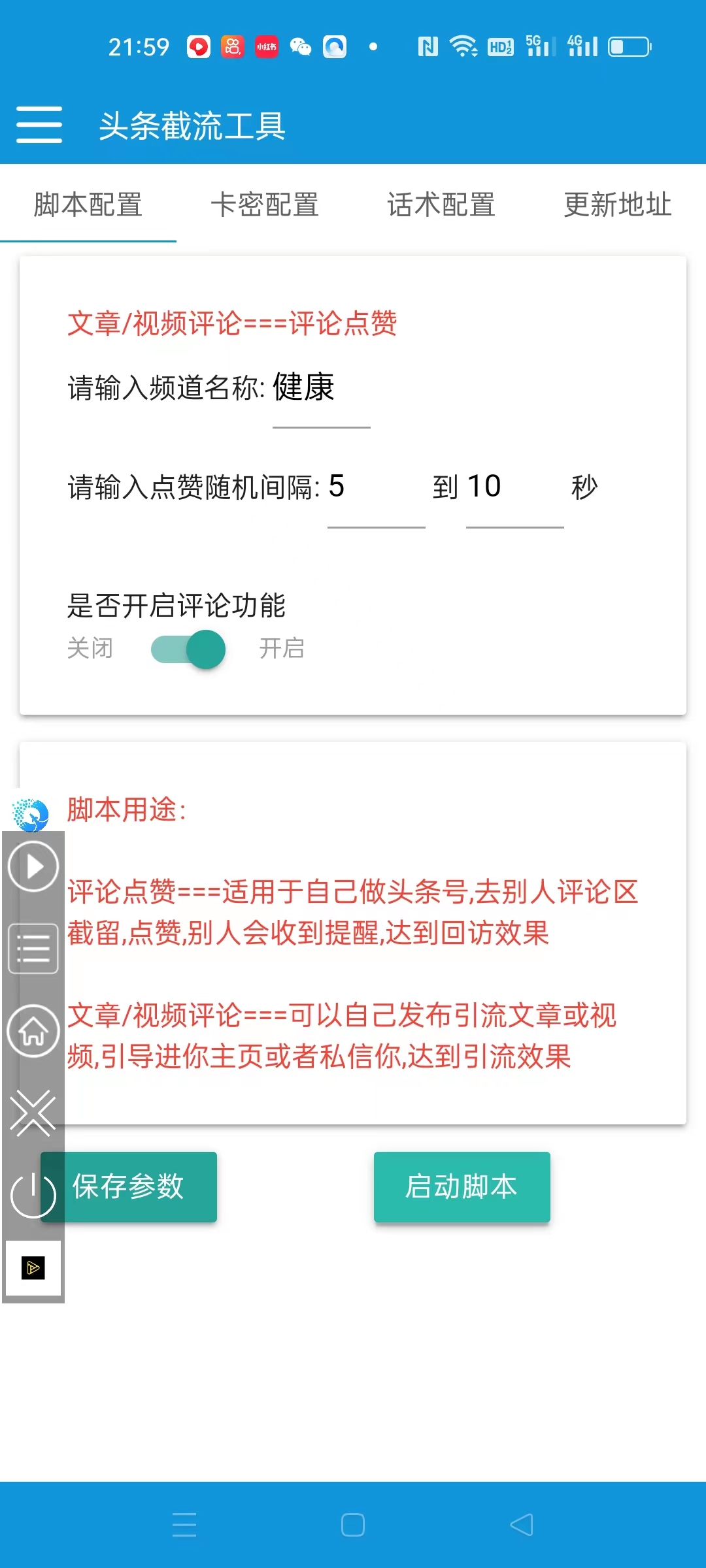This screenshot has height=1568, width=706.
Task: Tap the floating panel home icon
Action: tap(33, 1031)
